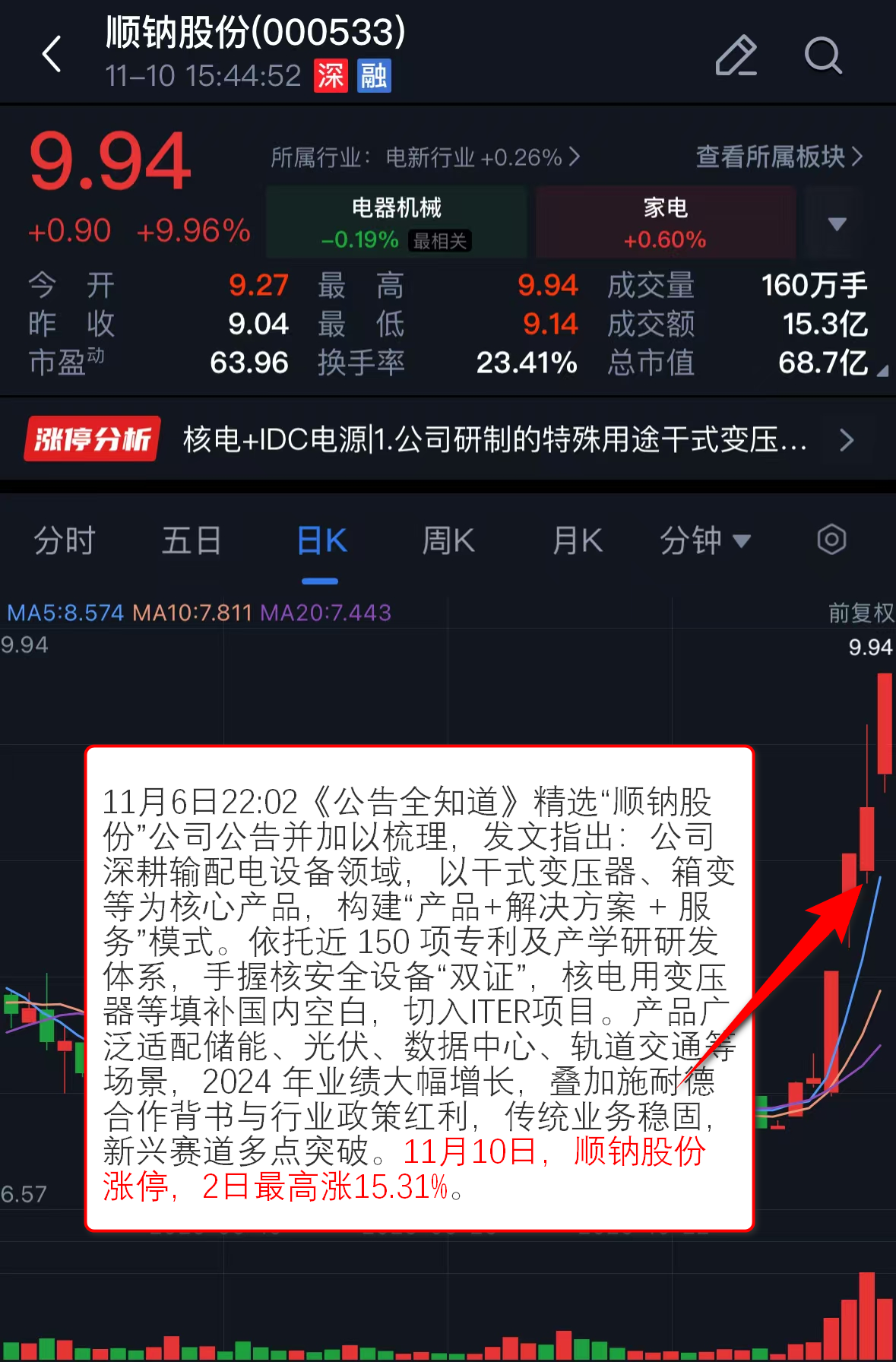The width and height of the screenshot is (896, 1362).
Task: Select the 日K chart tab
Action: tap(321, 541)
